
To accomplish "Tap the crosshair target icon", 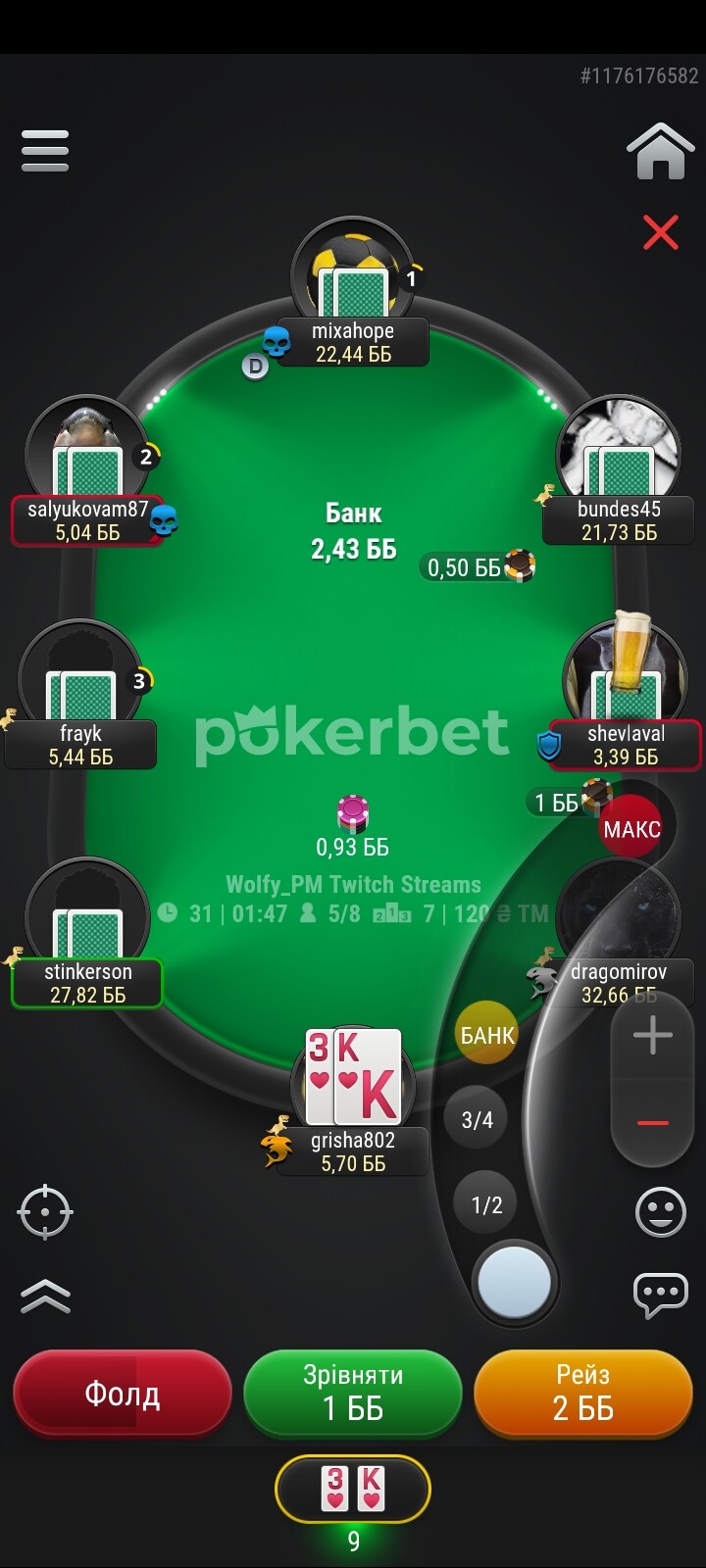I will [45, 1212].
